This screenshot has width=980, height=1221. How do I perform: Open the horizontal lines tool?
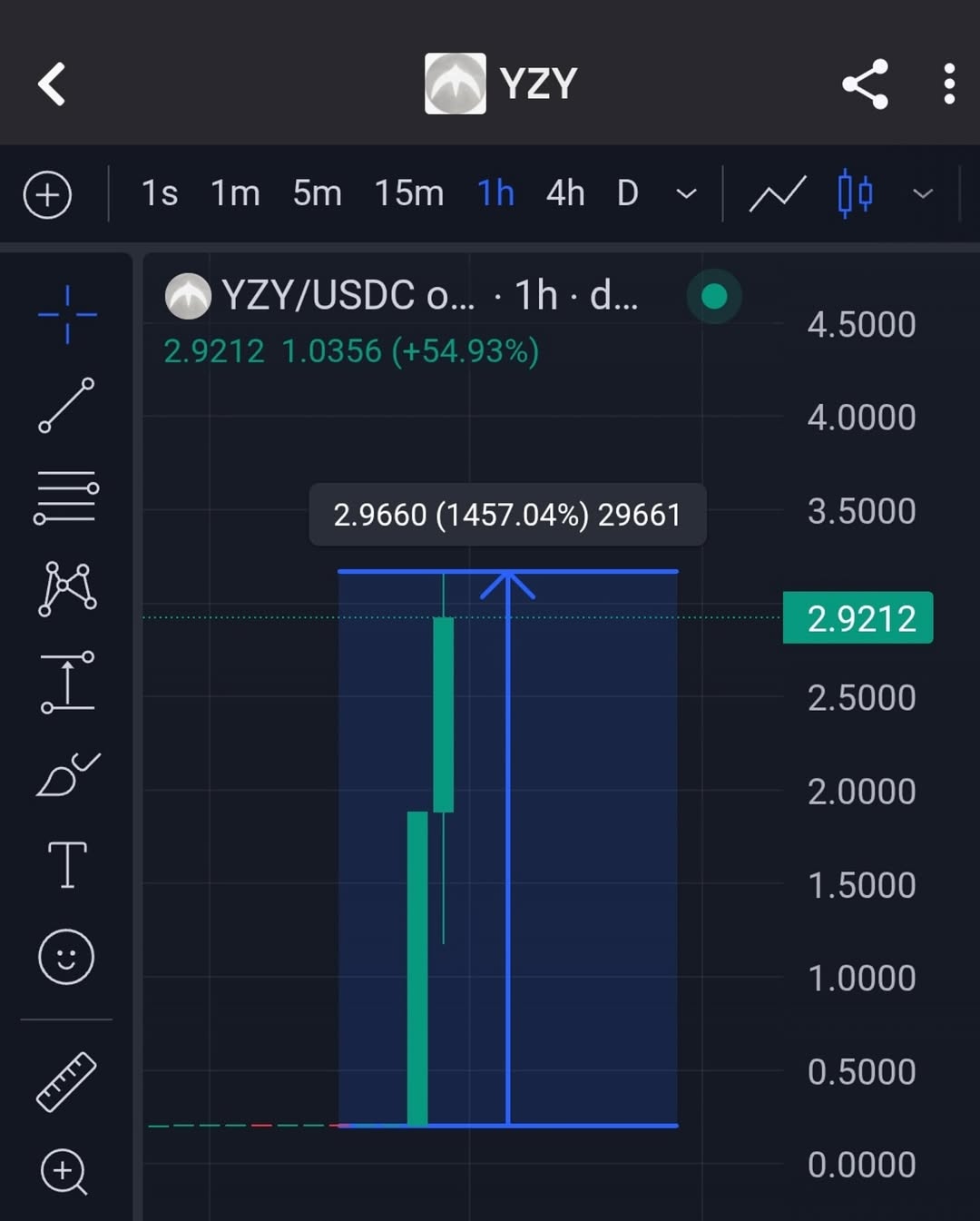pos(66,497)
